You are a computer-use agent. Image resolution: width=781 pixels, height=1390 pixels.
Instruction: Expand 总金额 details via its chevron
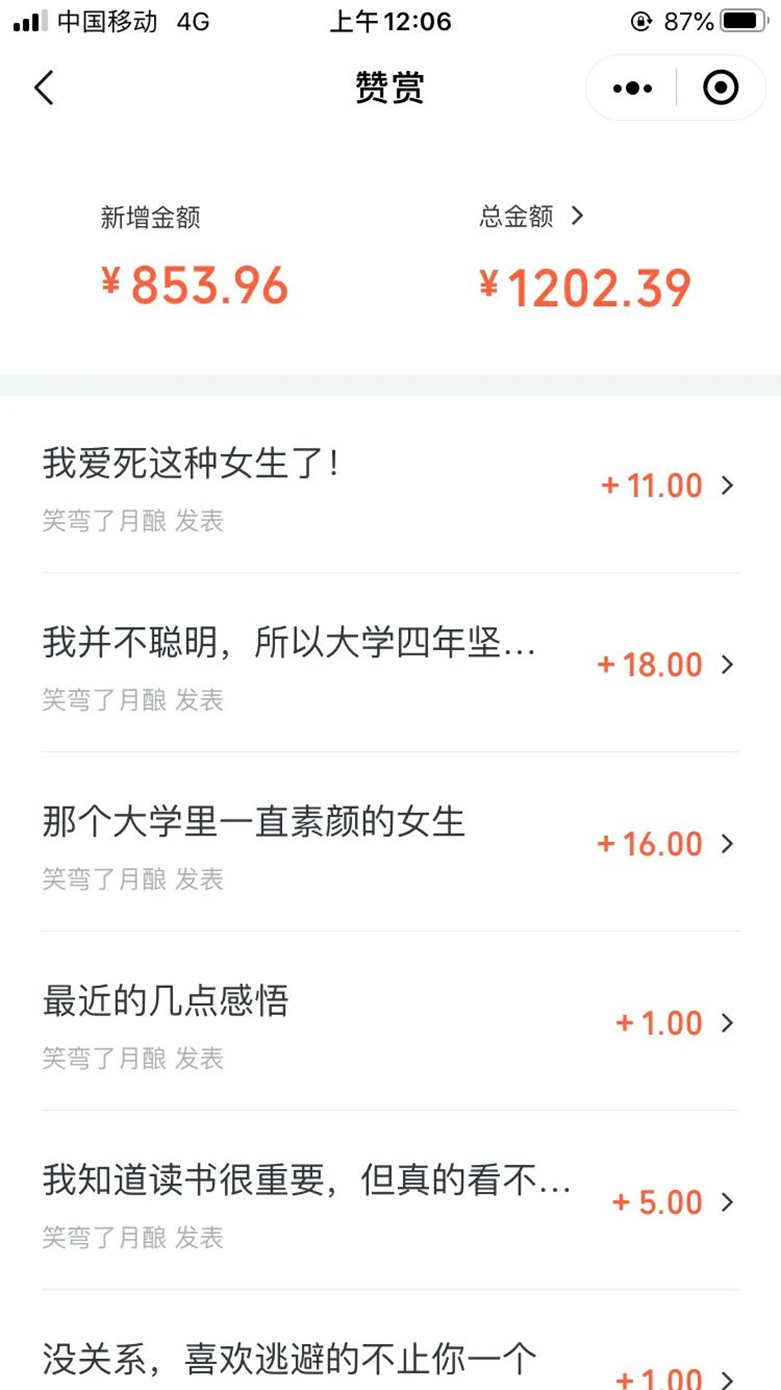point(578,216)
